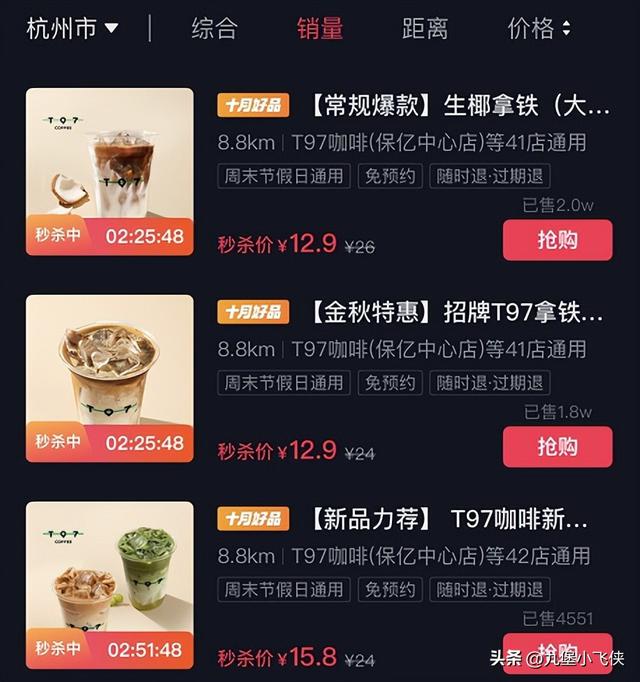Open the 生椰拿铁 deal image
Image resolution: width=640 pixels, height=682 pixels.
coord(110,171)
